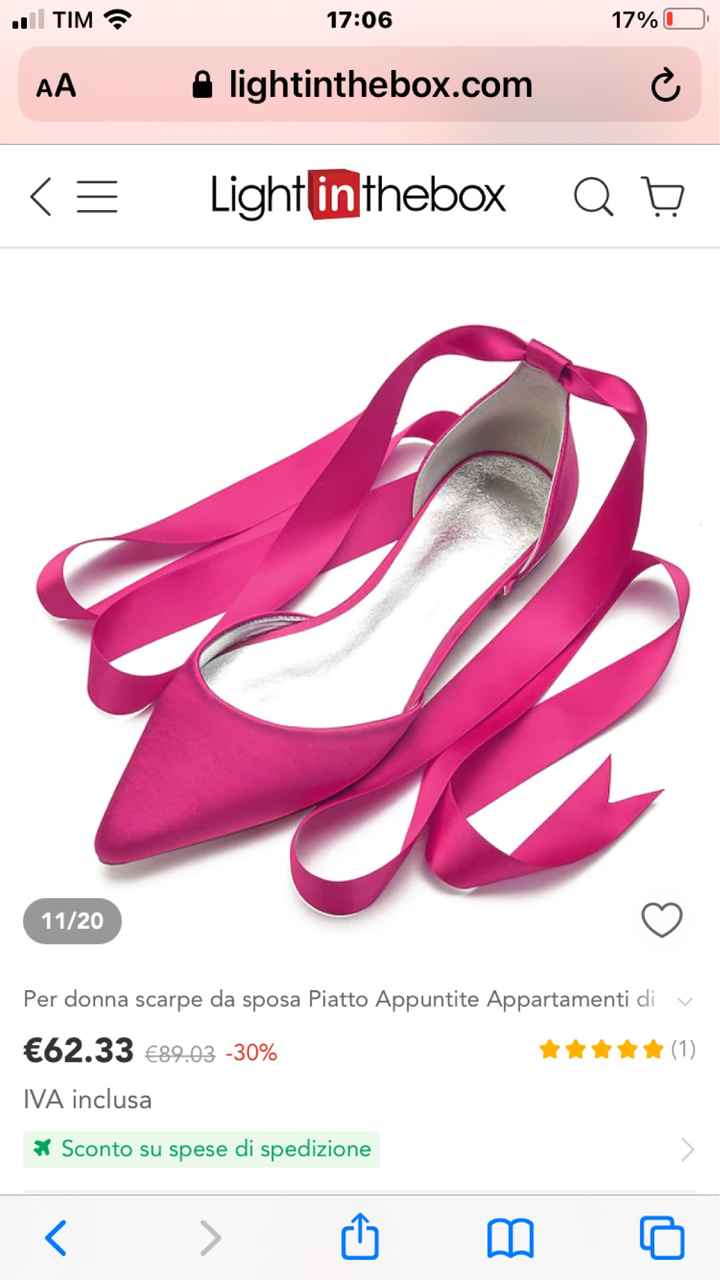Tap the Lightinthebox logo
Image resolution: width=720 pixels, height=1280 pixels.
point(356,196)
